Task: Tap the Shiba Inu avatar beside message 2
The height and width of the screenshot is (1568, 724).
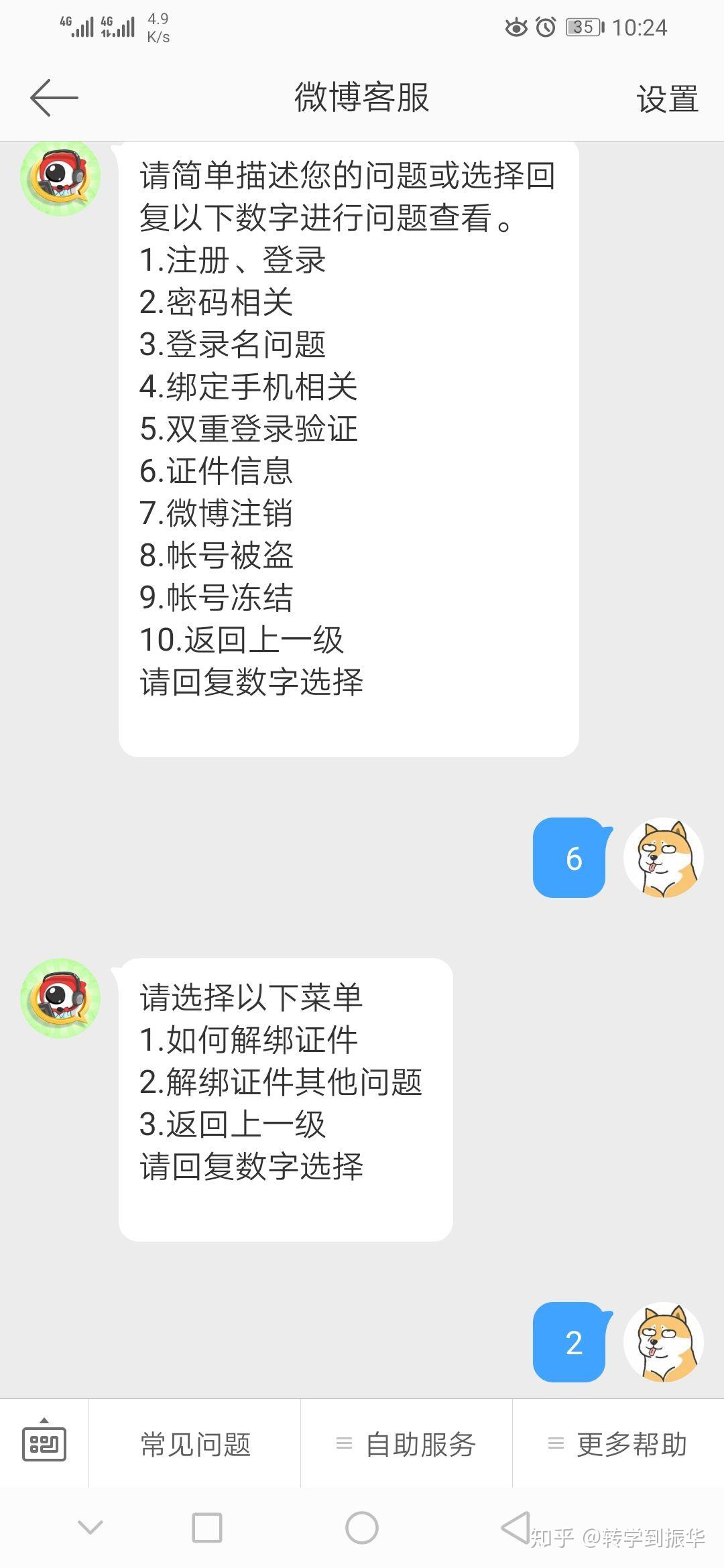Action: tap(664, 1342)
